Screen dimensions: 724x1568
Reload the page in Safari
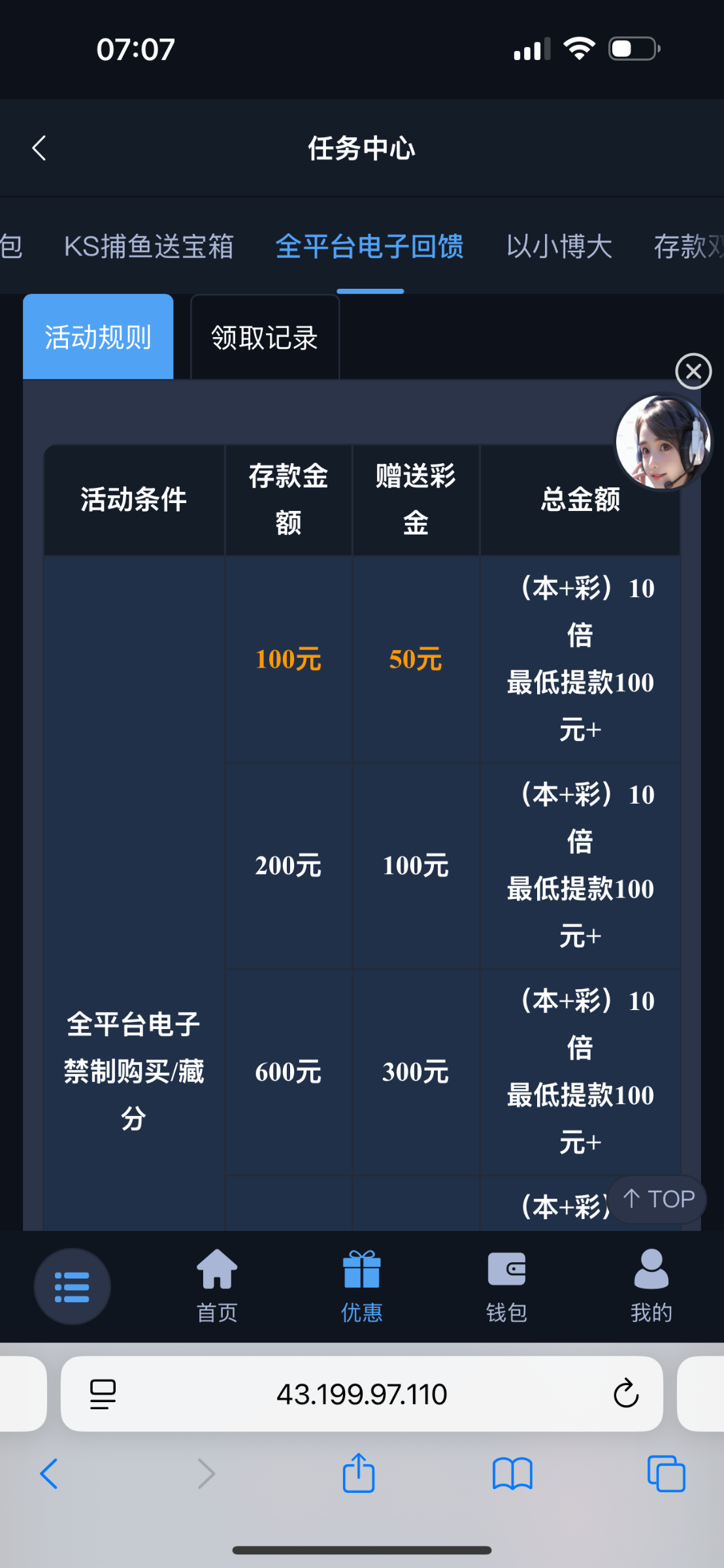tap(625, 1394)
